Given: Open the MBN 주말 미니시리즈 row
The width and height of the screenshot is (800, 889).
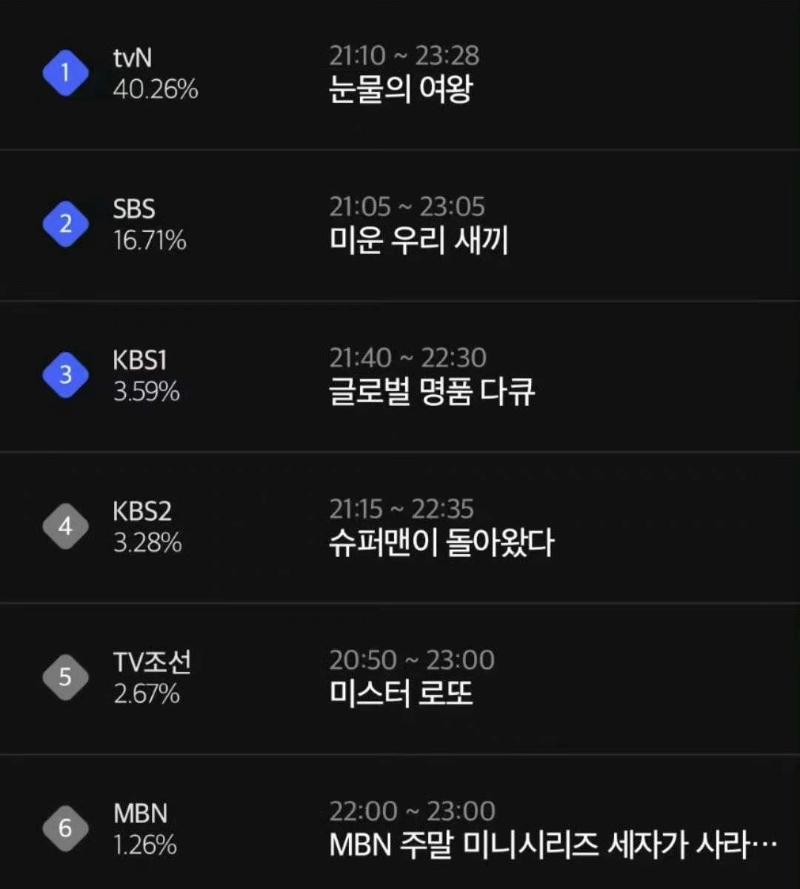Looking at the screenshot, I should click(x=400, y=829).
